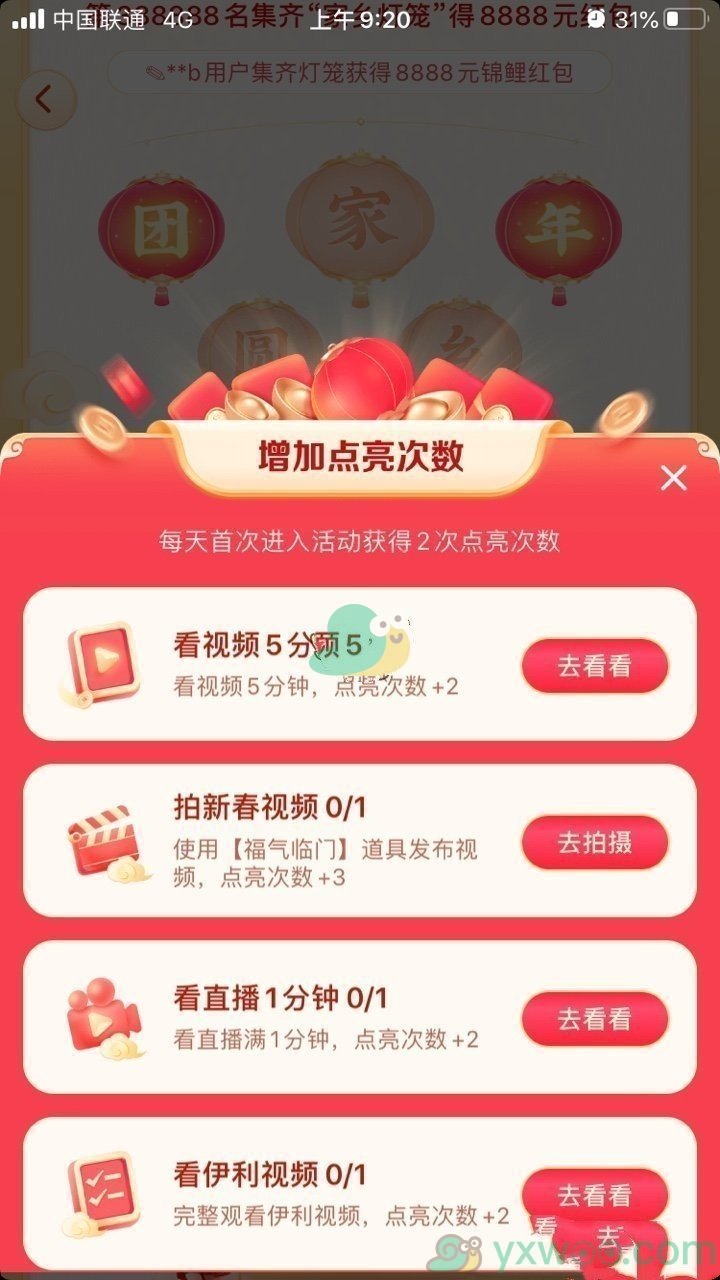The image size is (720, 1280).
Task: Tap 去拍摄 to shoot a new spring video
Action: pyautogui.click(x=595, y=843)
